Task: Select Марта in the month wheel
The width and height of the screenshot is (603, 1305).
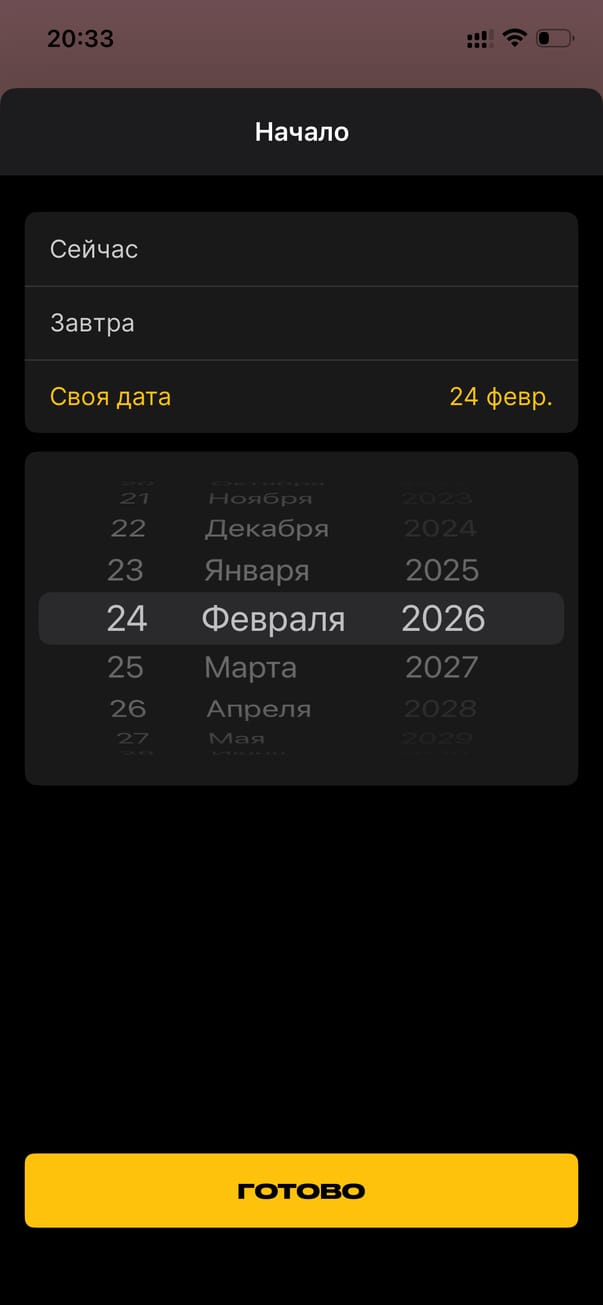Action: (x=251, y=667)
